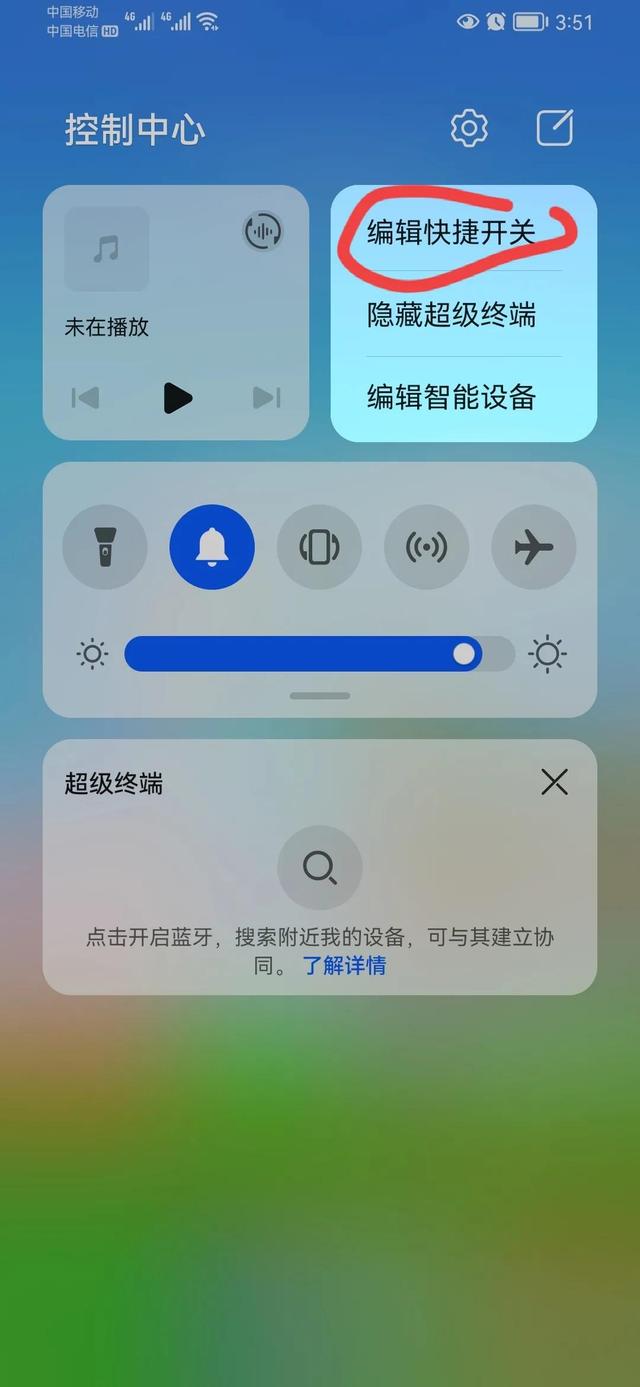Toggle the ringer bell switch
This screenshot has width=640, height=1387.
(212, 547)
